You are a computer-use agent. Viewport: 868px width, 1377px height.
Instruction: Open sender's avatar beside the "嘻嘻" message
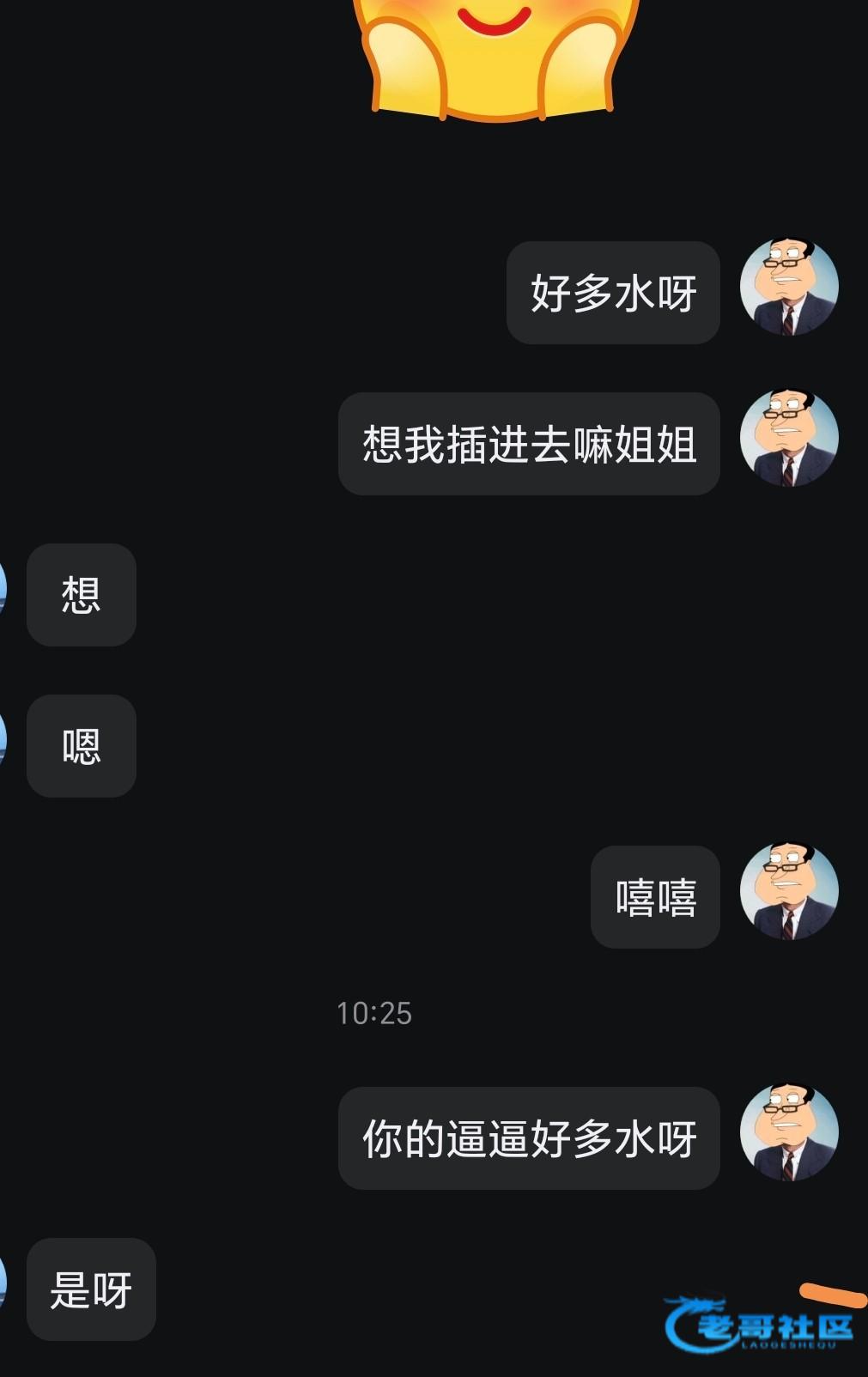pos(789,891)
